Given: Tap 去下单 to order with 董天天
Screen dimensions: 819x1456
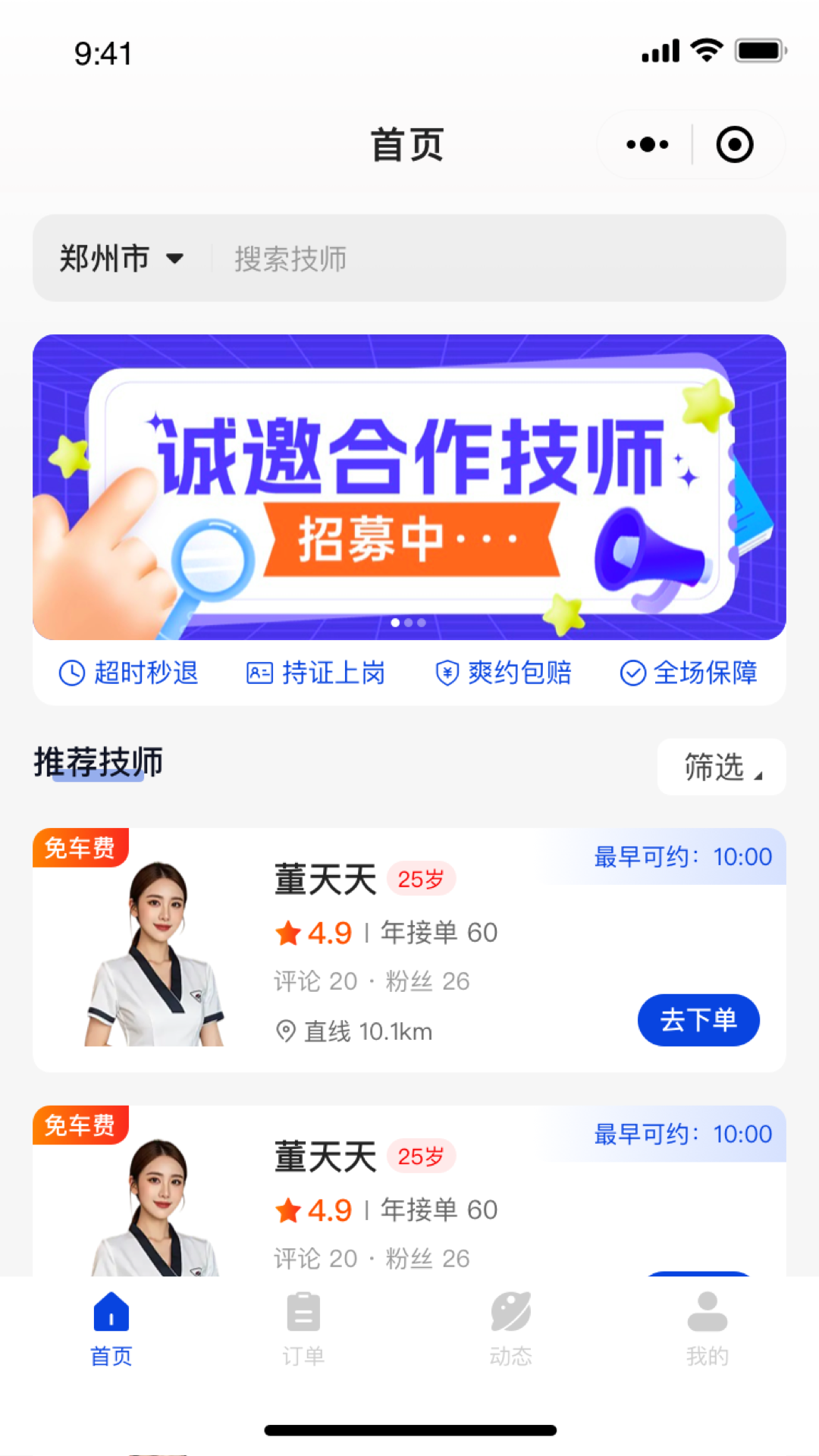Looking at the screenshot, I should (698, 1021).
